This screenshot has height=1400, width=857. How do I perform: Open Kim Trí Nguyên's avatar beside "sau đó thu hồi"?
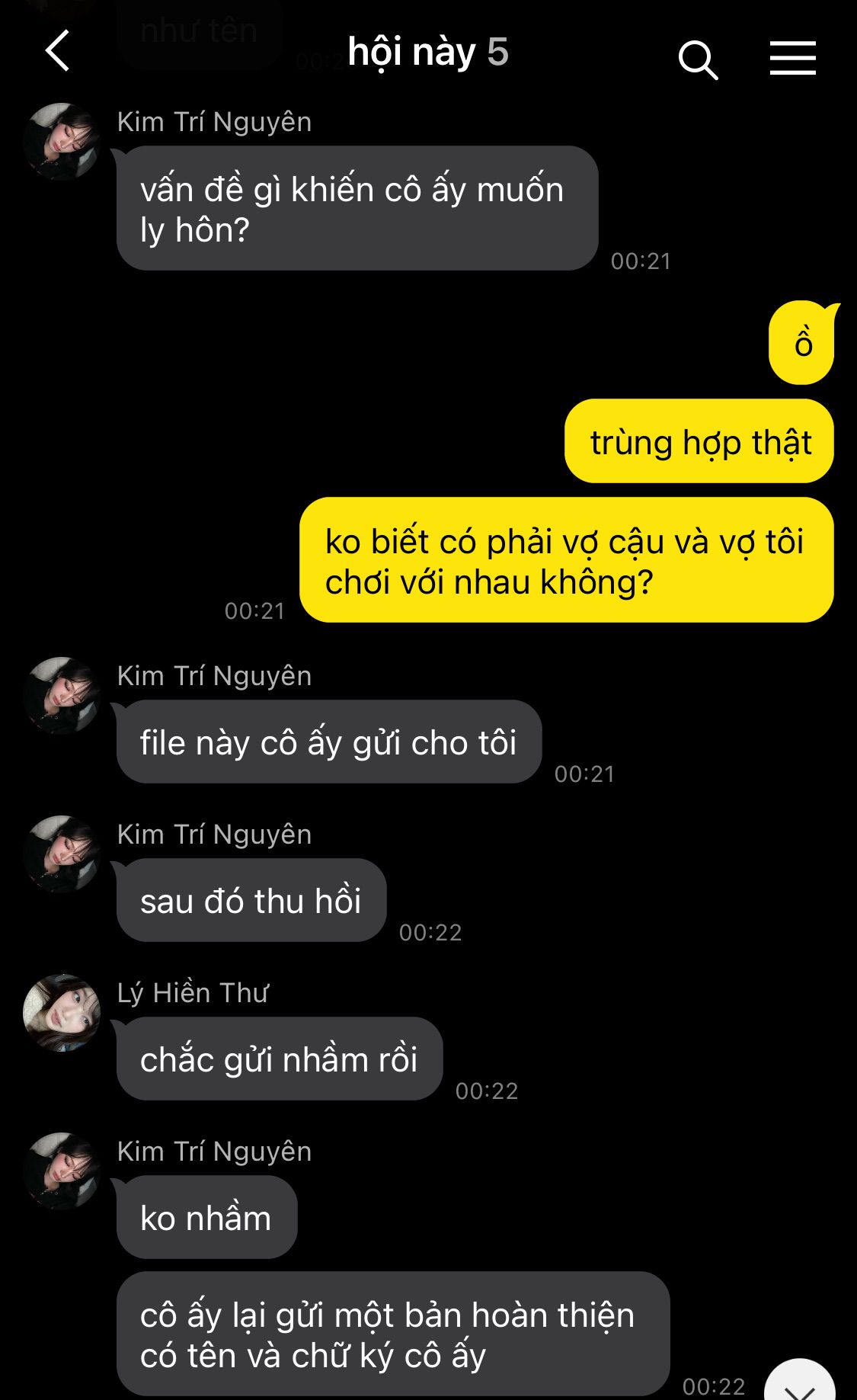pos(62,854)
